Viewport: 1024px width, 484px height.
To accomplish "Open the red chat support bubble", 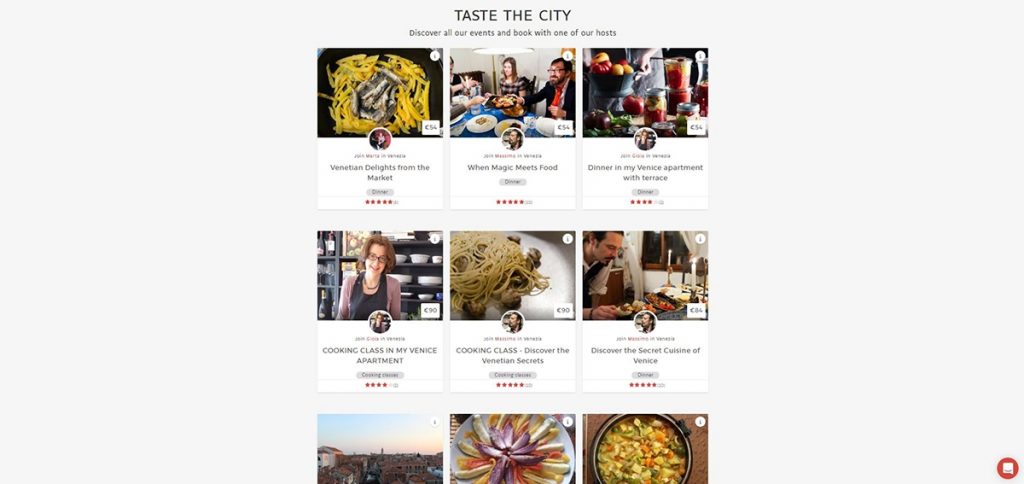I will [x=1007, y=467].
